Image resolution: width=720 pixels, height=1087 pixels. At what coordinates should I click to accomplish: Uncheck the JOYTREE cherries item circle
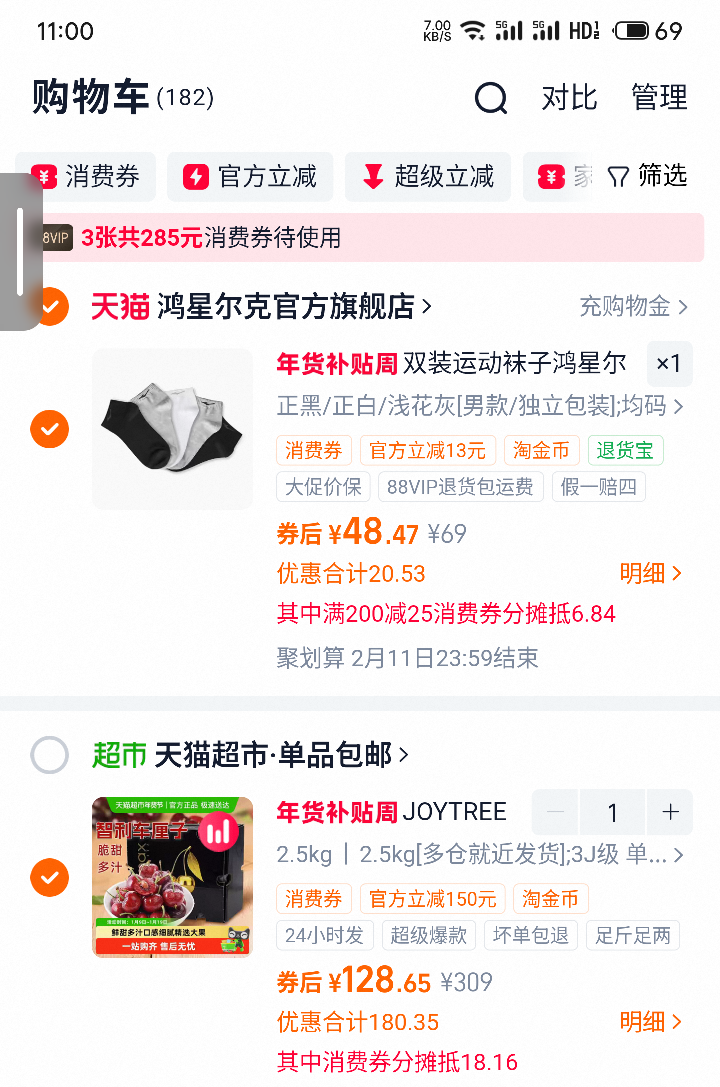[x=50, y=878]
